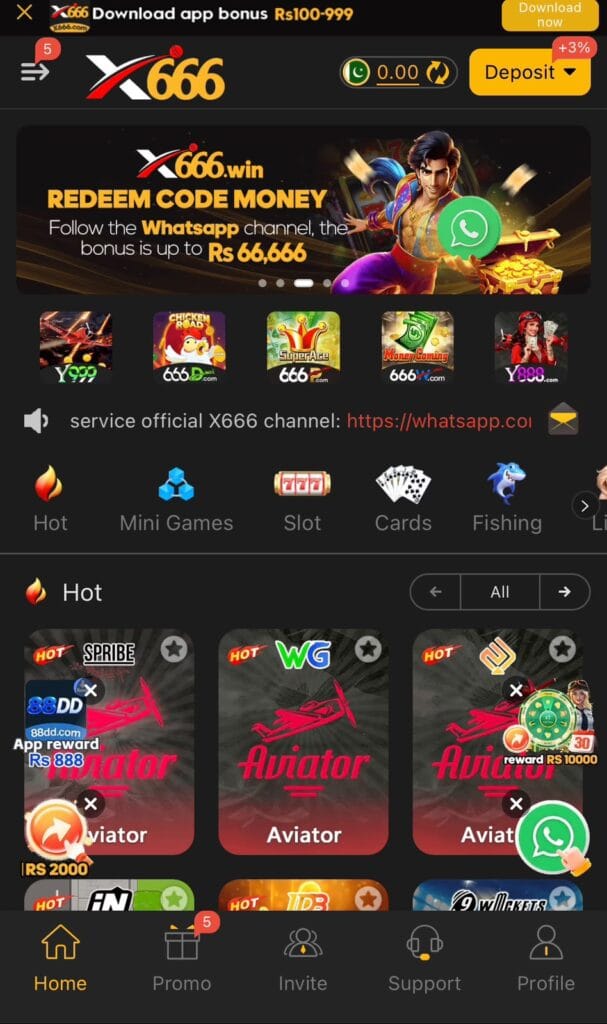Open the Deposit dropdown

(530, 72)
